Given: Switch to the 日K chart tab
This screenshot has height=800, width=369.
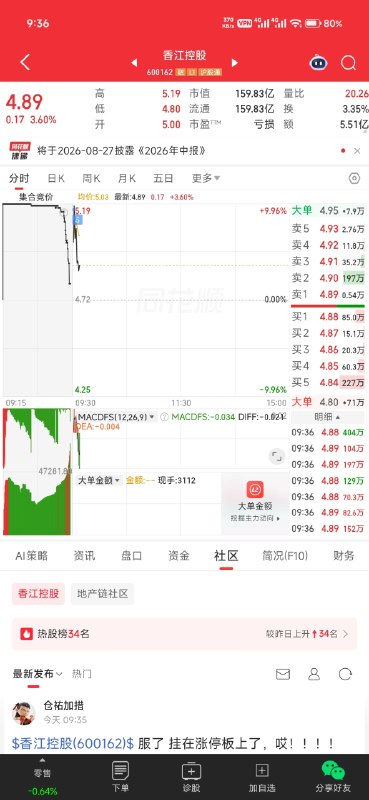Looking at the screenshot, I should [56, 178].
